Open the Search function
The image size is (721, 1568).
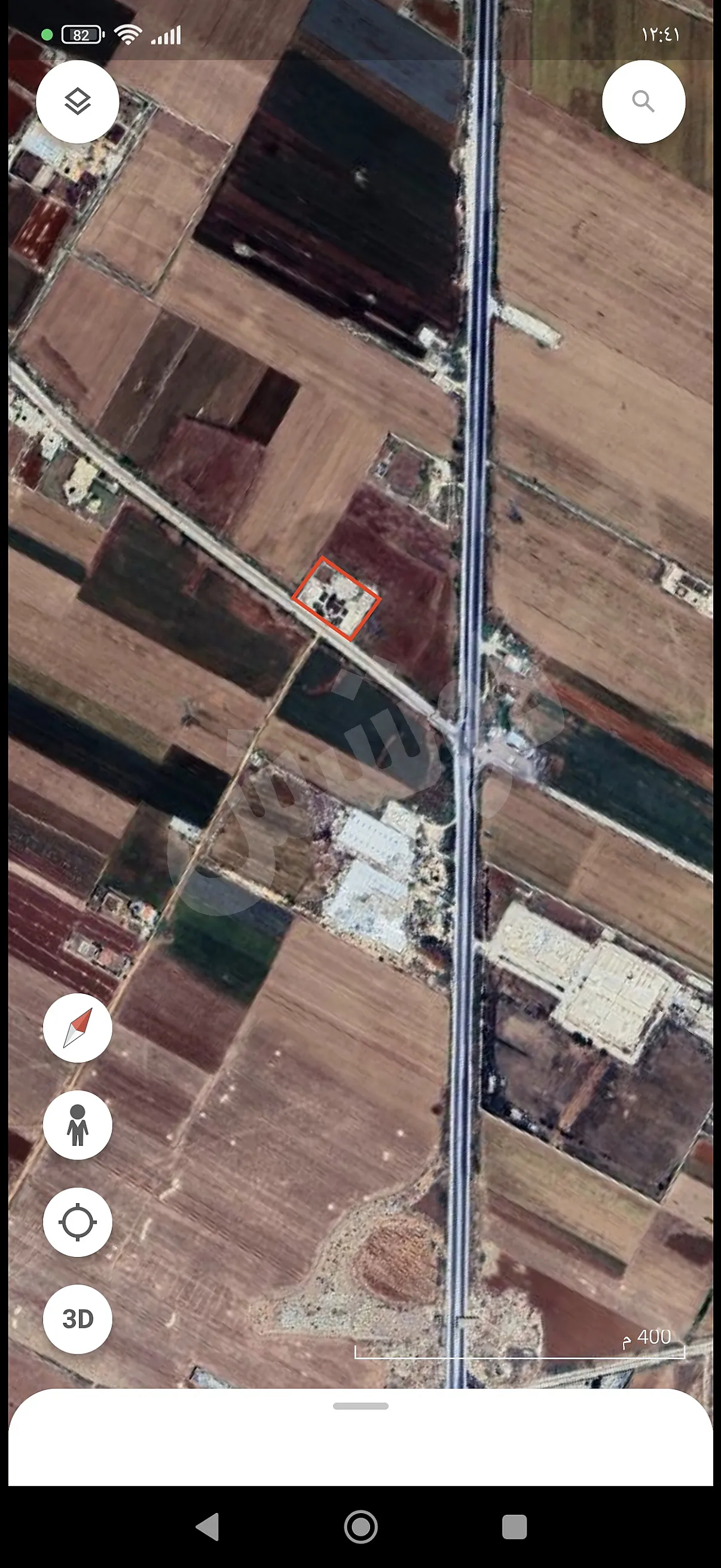pyautogui.click(x=643, y=102)
